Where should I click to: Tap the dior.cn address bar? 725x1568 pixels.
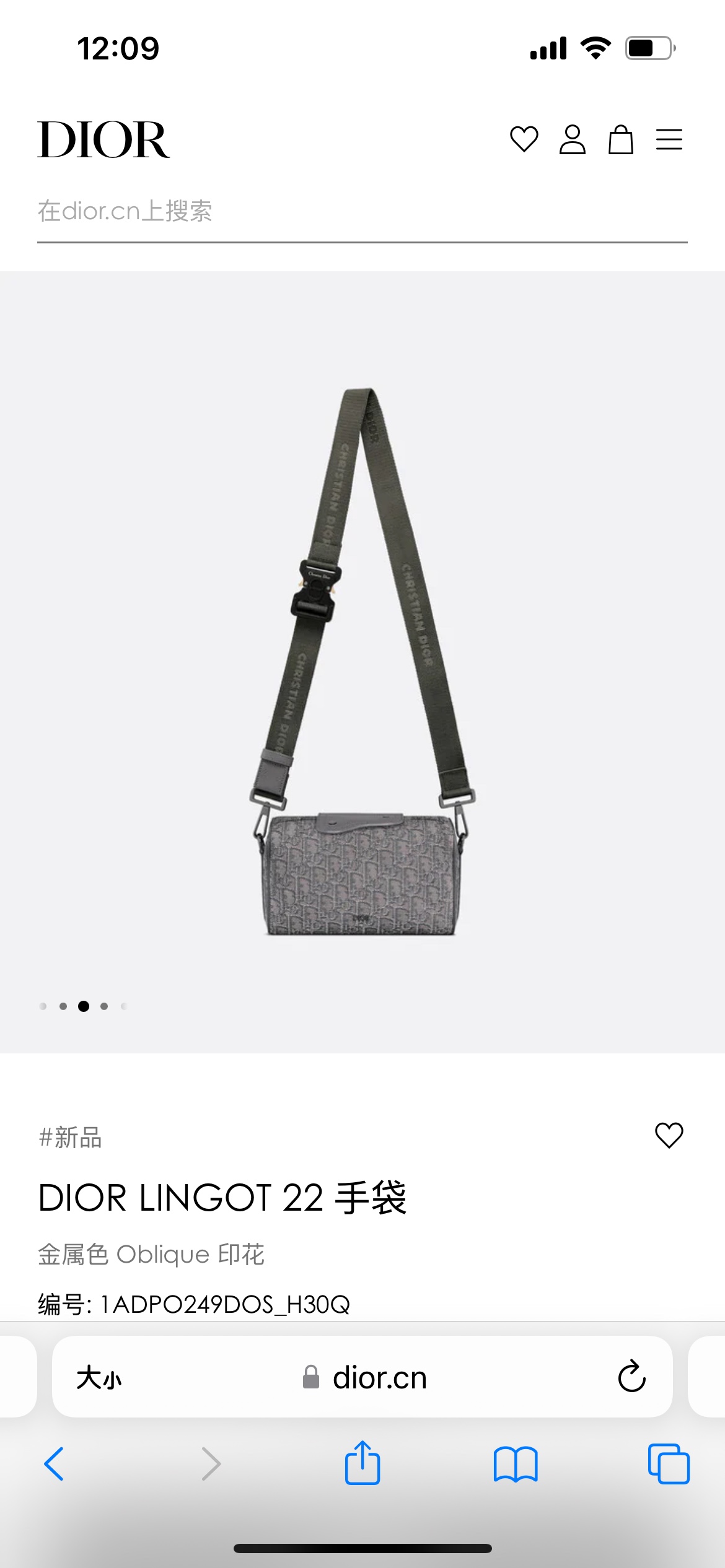coord(366,1378)
